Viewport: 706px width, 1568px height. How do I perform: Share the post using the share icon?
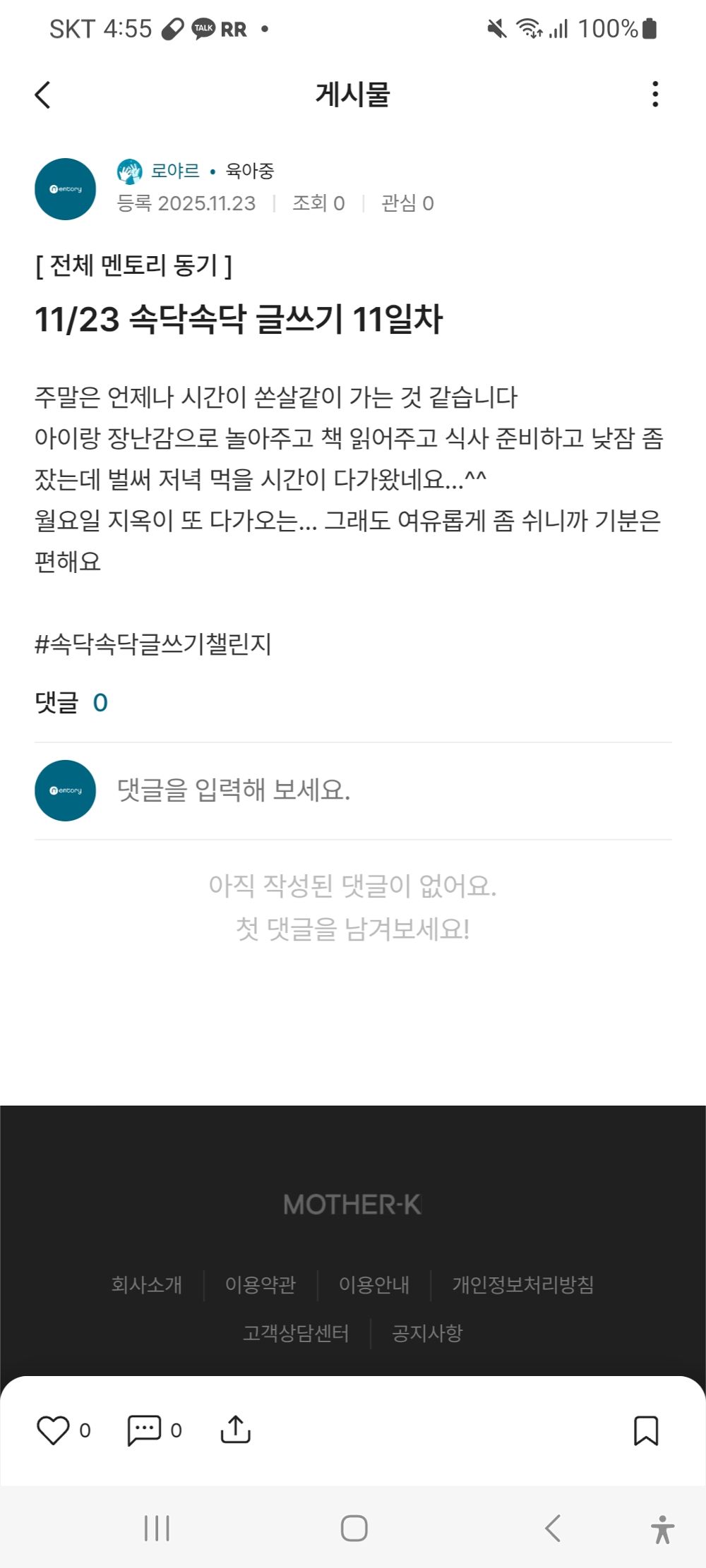(x=237, y=1430)
